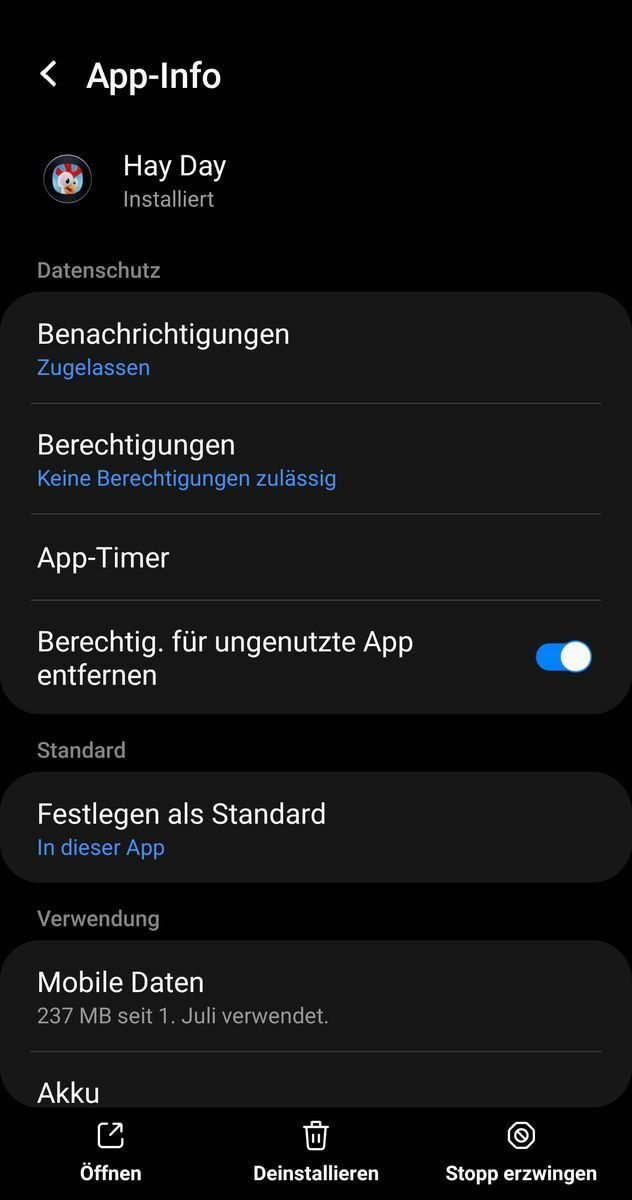
Task: Select Stopp erzwingen
Action: click(521, 1153)
